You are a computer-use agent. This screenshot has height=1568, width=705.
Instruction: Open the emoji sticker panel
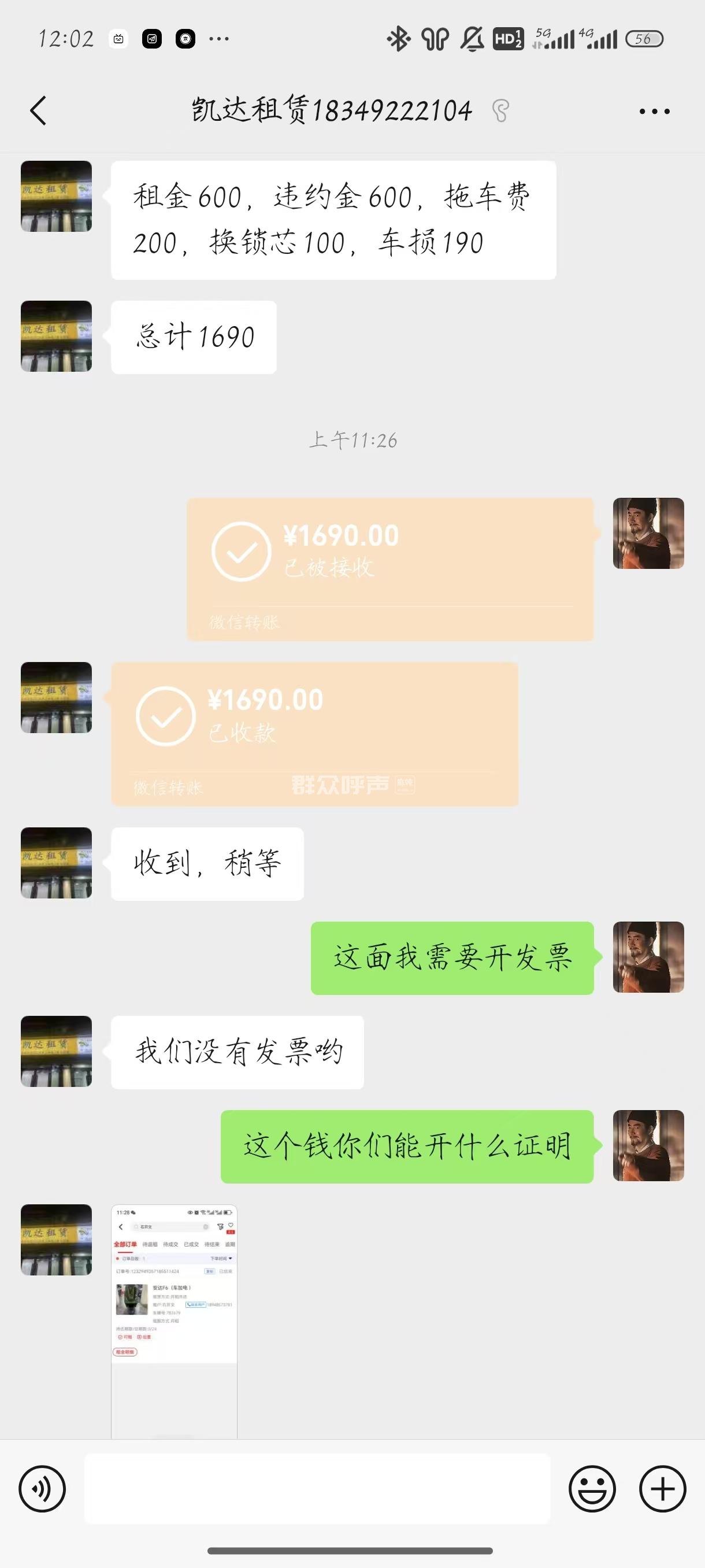592,1489
